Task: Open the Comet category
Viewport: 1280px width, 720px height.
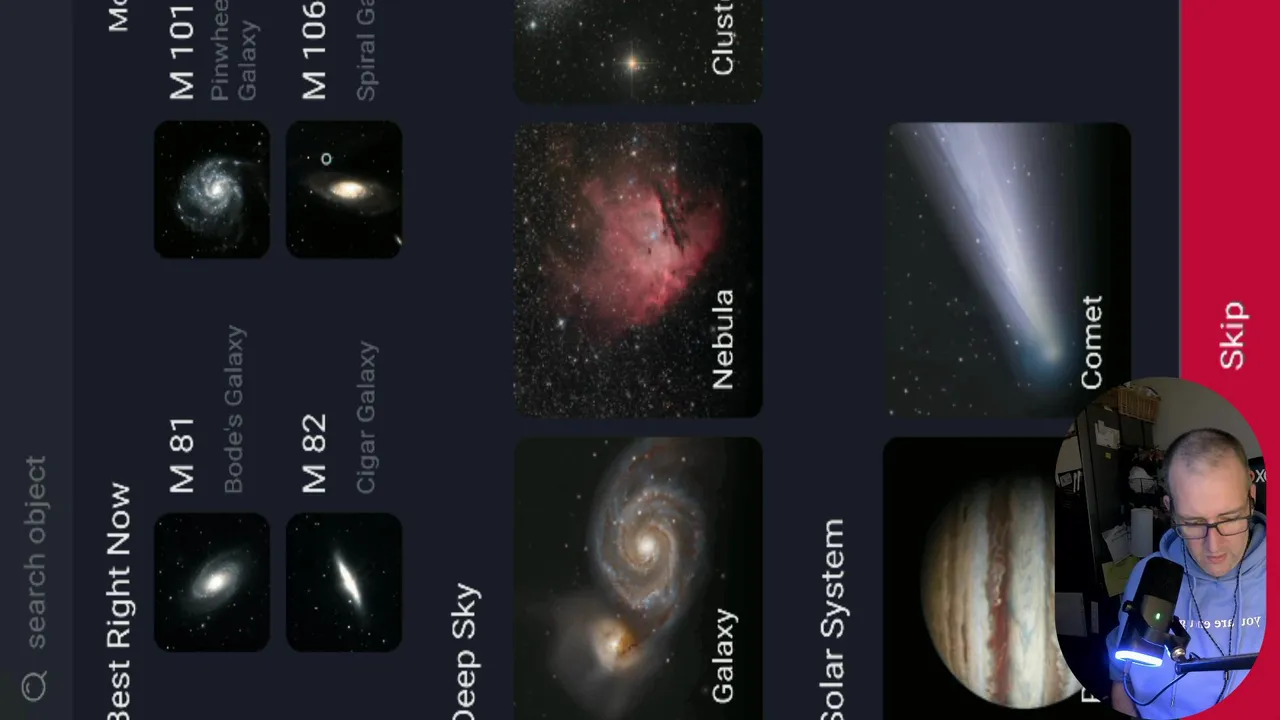Action: point(1008,268)
